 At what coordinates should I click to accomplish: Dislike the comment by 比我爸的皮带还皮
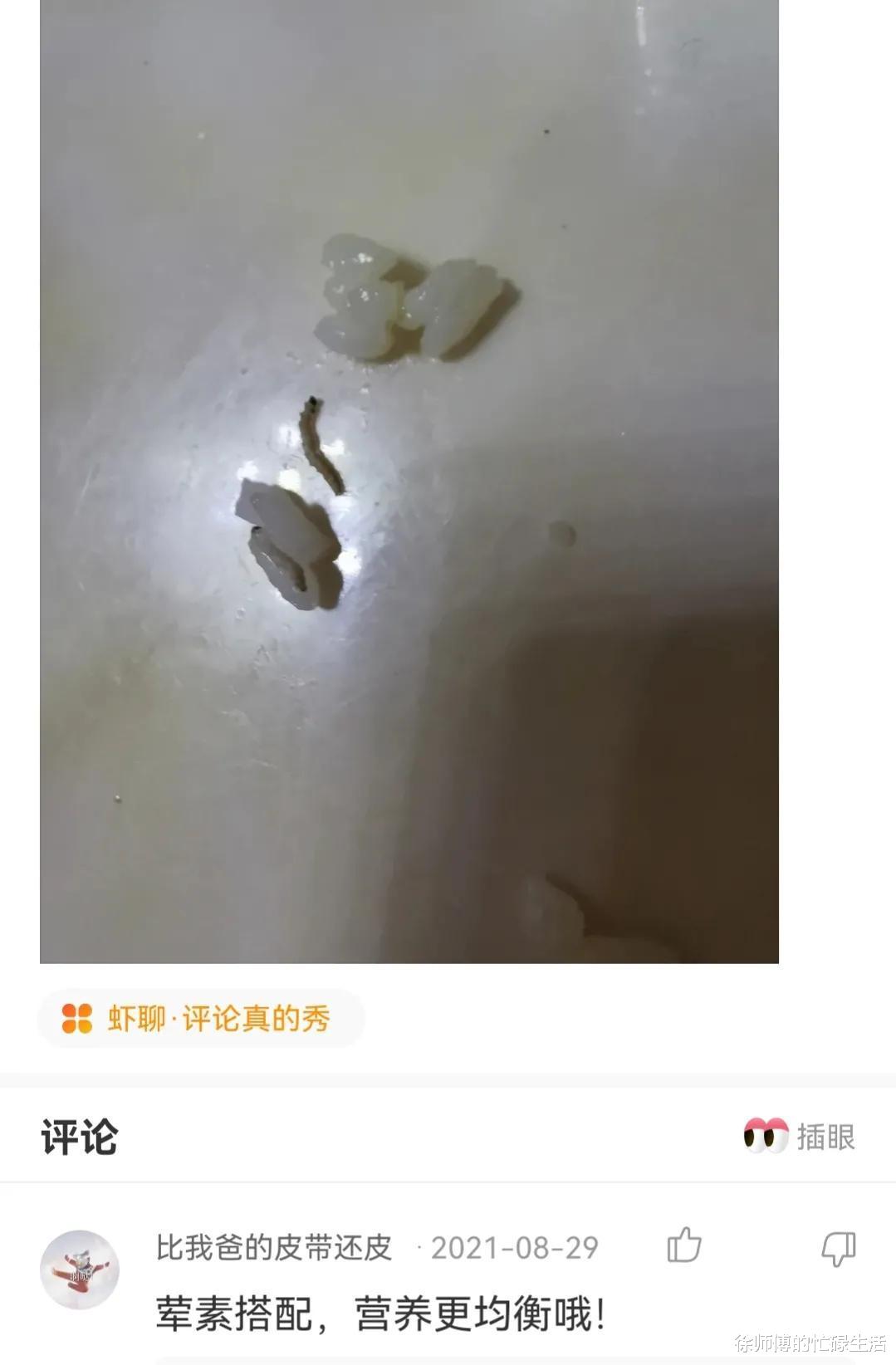click(x=838, y=1247)
